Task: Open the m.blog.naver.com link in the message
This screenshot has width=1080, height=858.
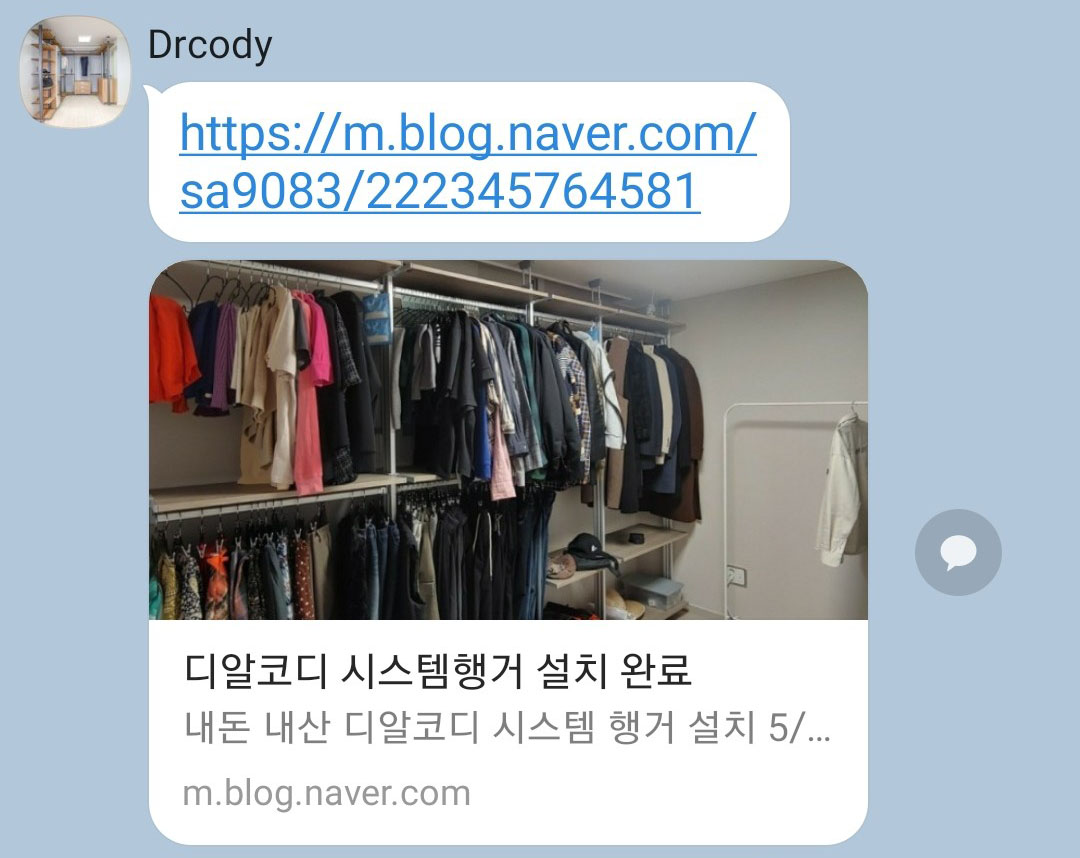Action: pyautogui.click(x=467, y=162)
